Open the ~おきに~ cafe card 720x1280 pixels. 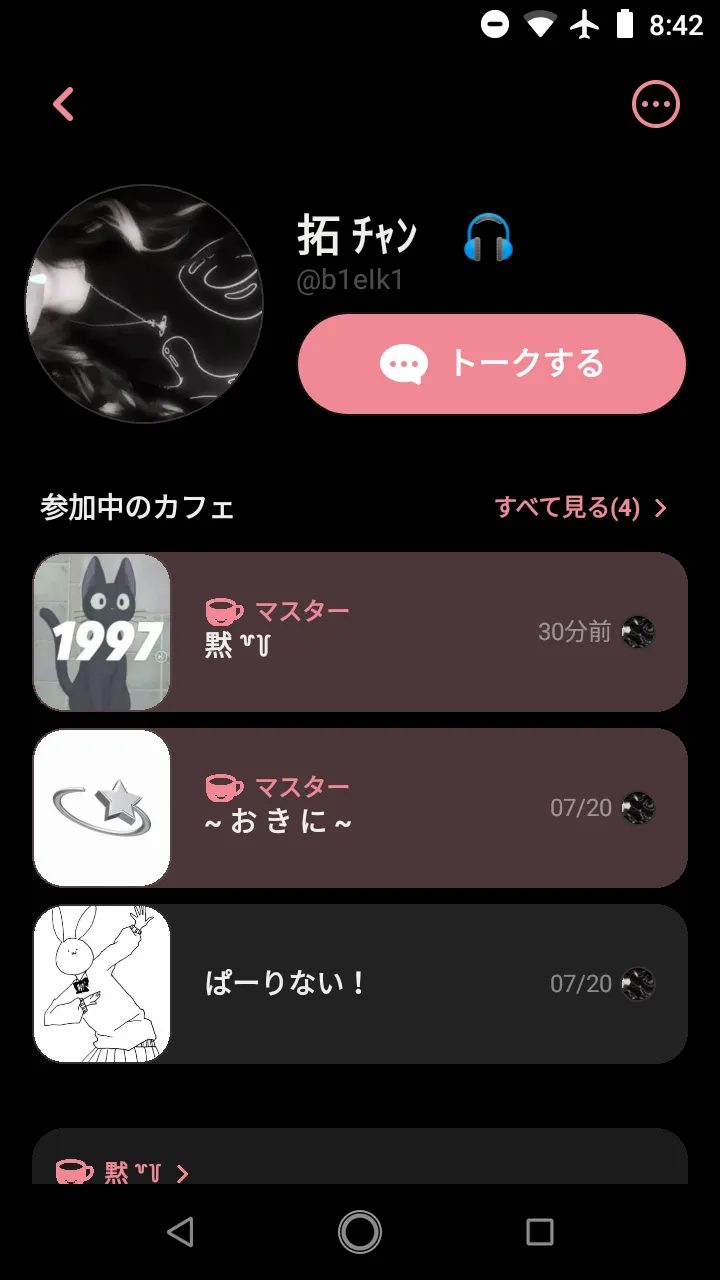click(x=360, y=808)
